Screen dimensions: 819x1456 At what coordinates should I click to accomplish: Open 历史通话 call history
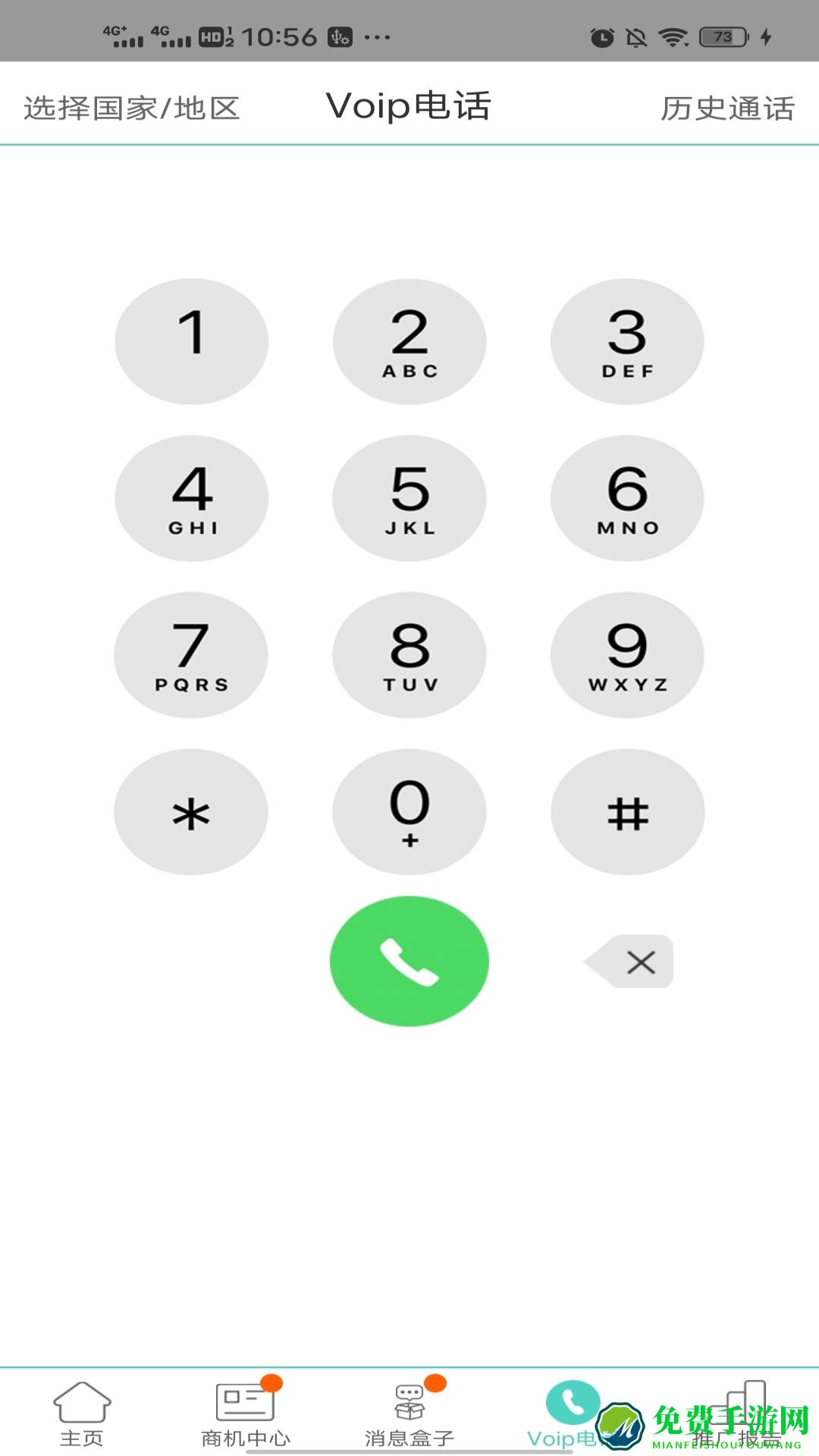coord(727,108)
